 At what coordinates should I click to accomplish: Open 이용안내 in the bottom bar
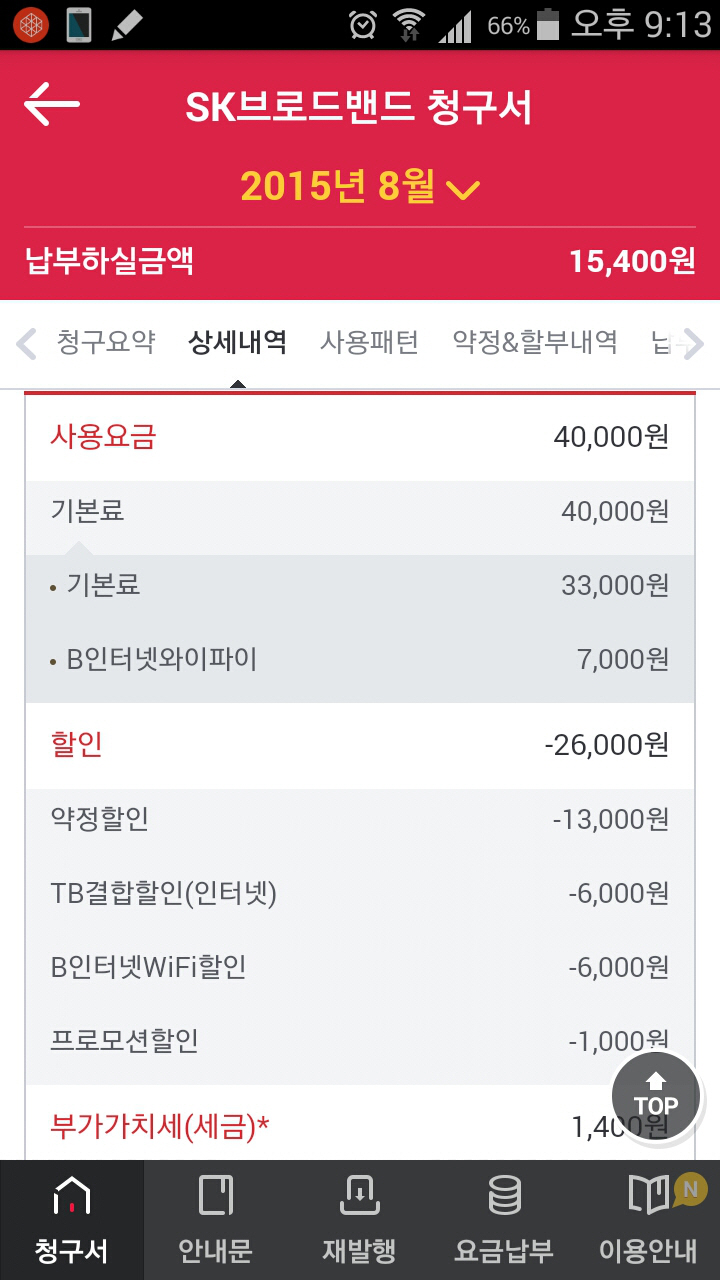pos(648,1220)
